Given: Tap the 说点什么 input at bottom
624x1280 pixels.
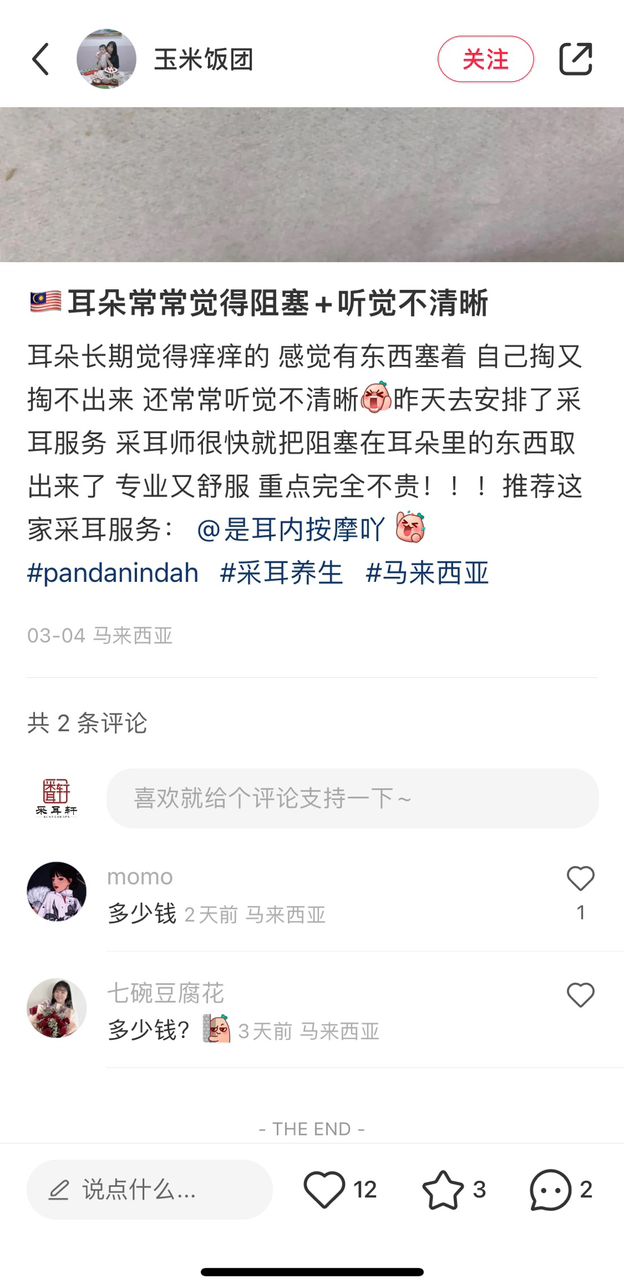Looking at the screenshot, I should [x=150, y=1189].
